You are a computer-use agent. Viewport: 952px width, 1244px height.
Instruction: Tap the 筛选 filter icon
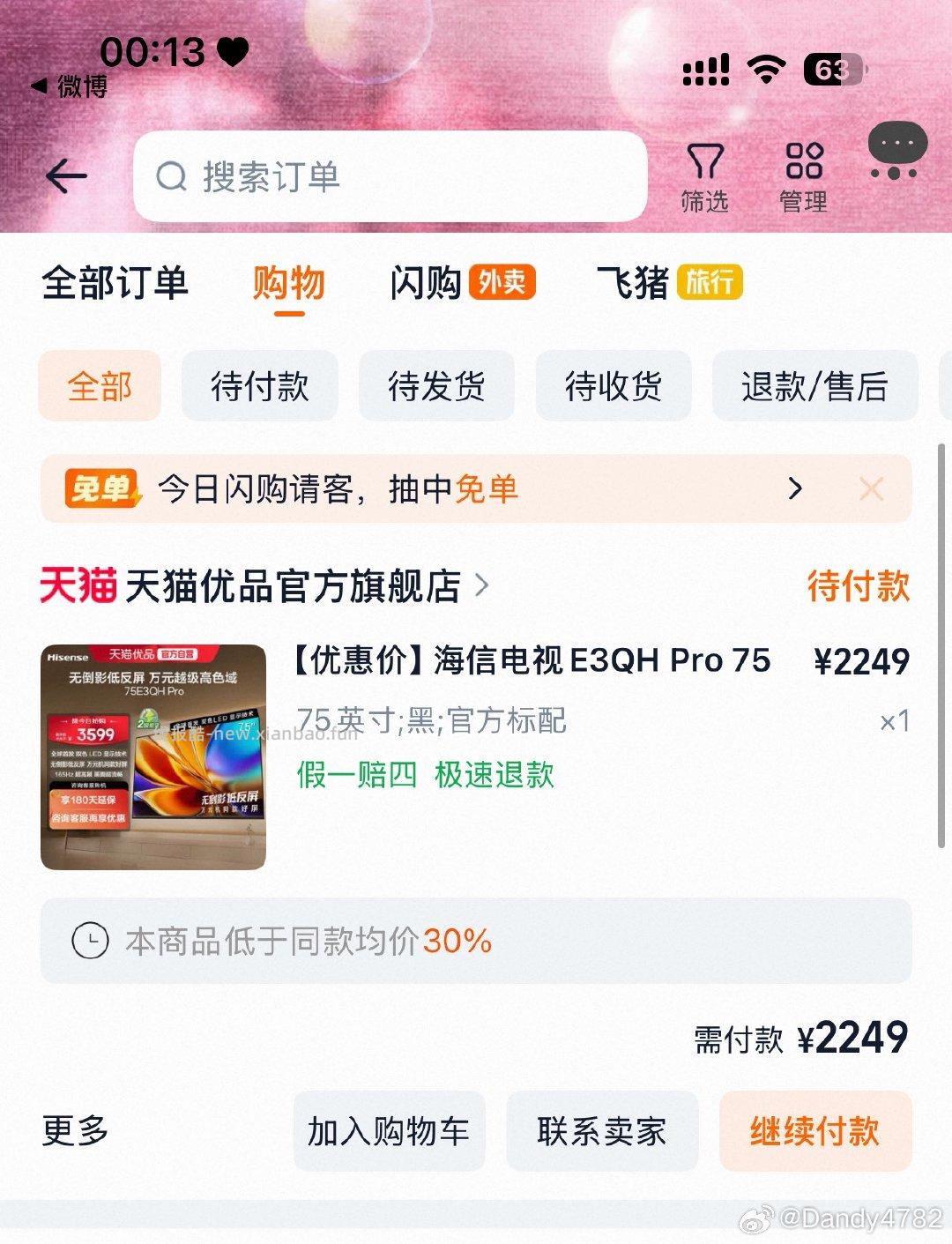[x=704, y=166]
